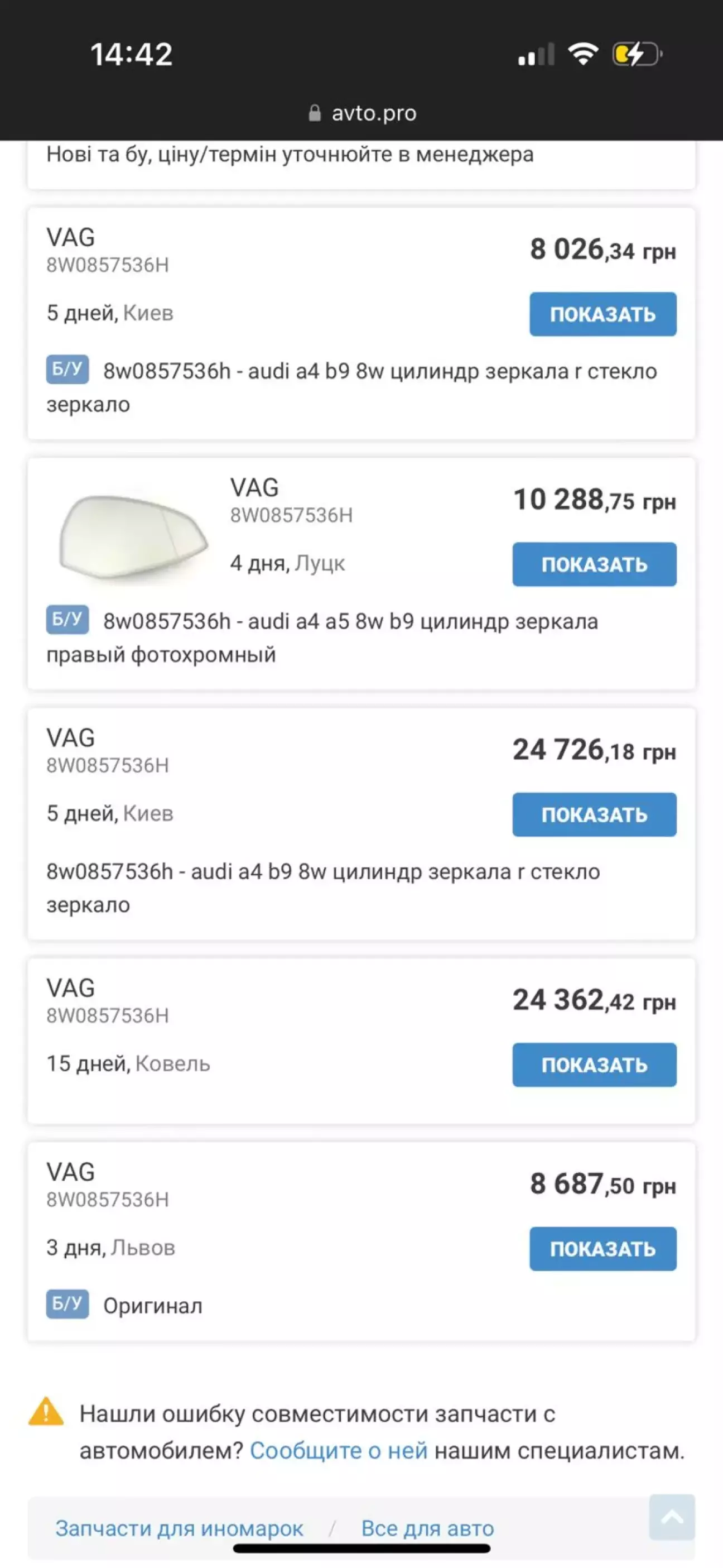Image resolution: width=723 pixels, height=1568 pixels.
Task: Tap ПОКАЗАТЬ for the 8 687,50 грн Львов offer
Action: point(602,1249)
